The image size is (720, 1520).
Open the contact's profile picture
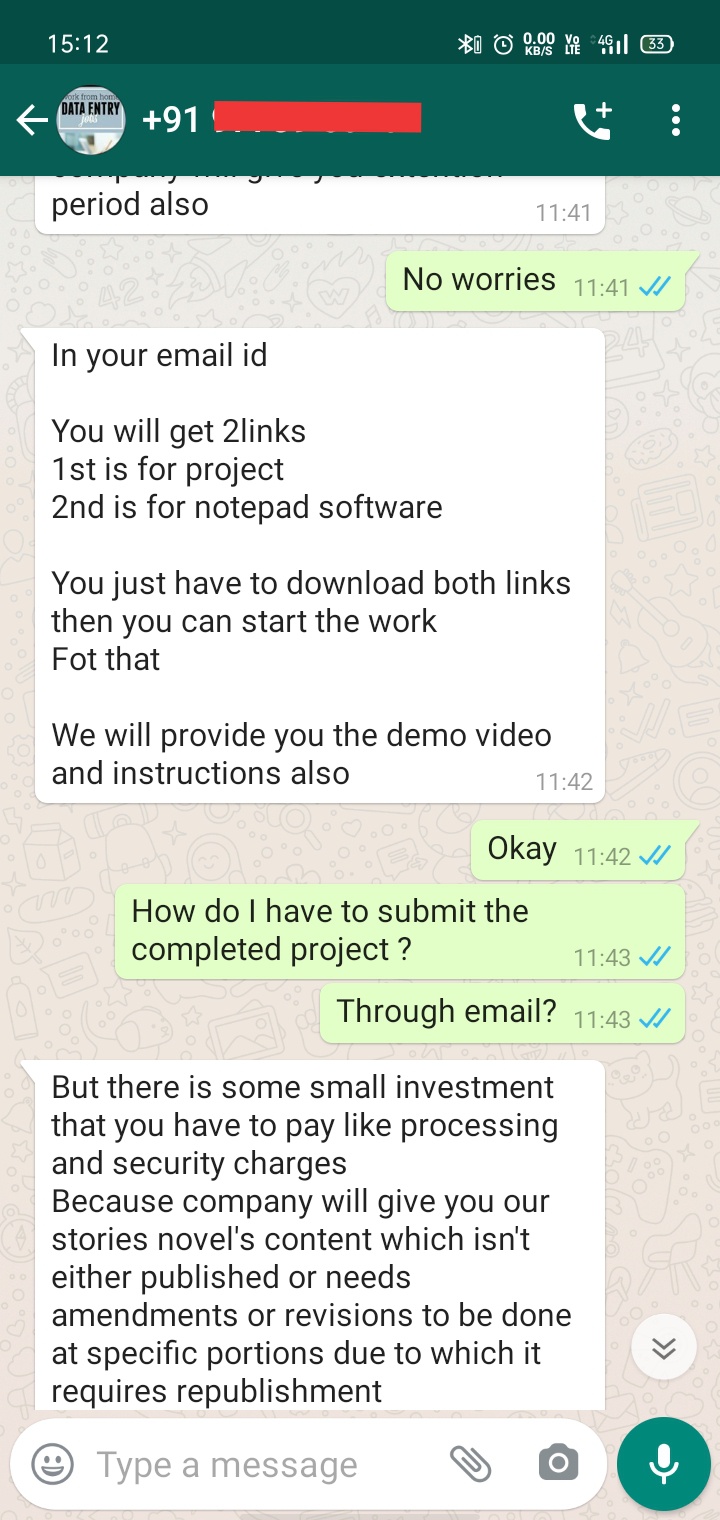[x=91, y=121]
